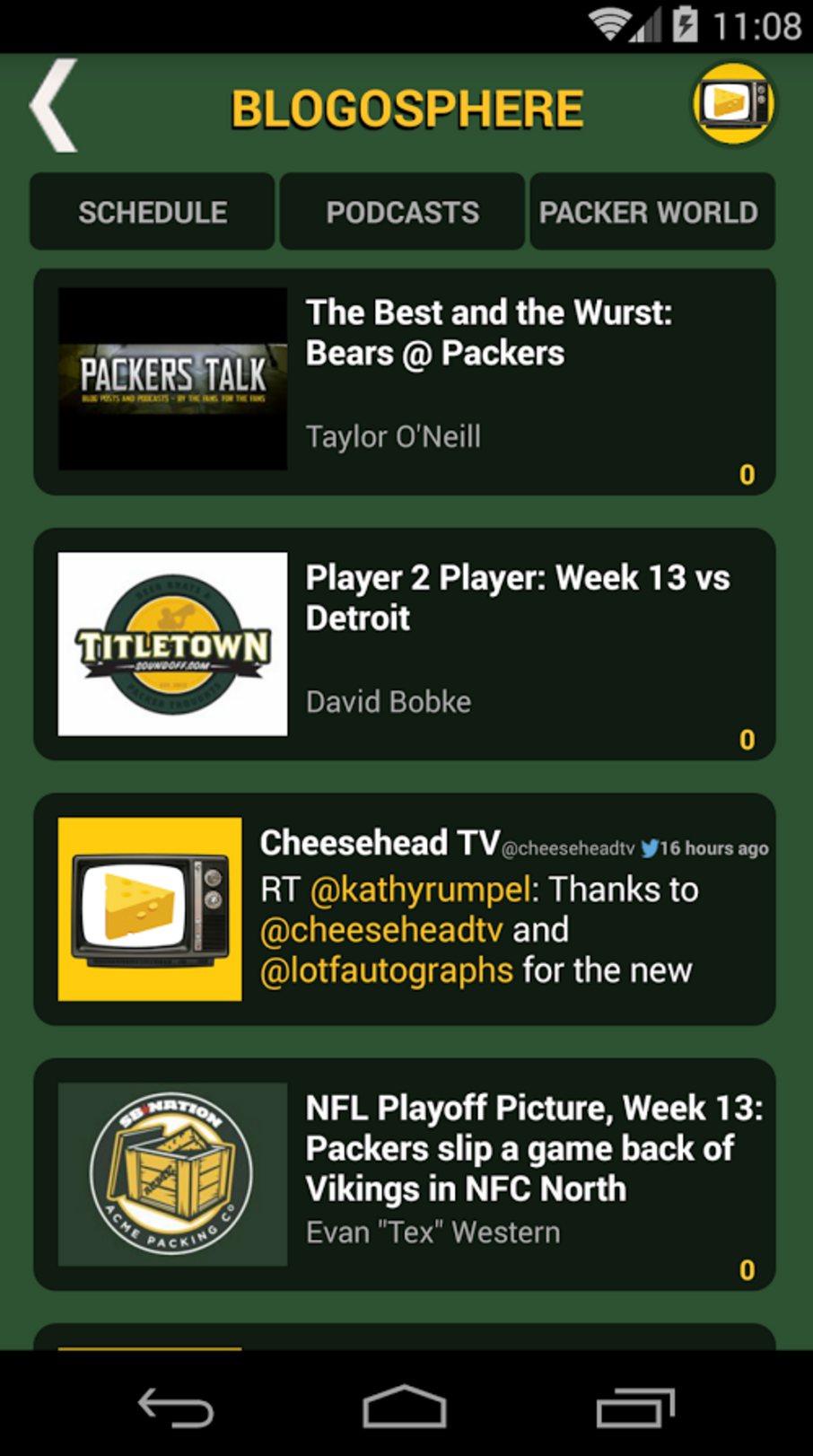813x1456 pixels.
Task: Go back using the header arrow
Action: point(54,106)
